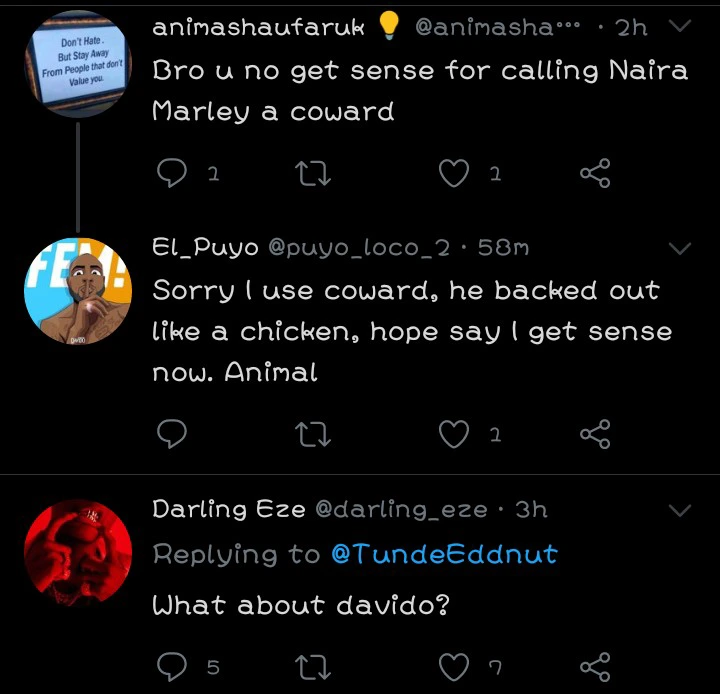Viewport: 720px width, 694px height.
Task: Open dropdown arrow on animashaufaruk's tweet
Action: 679,27
